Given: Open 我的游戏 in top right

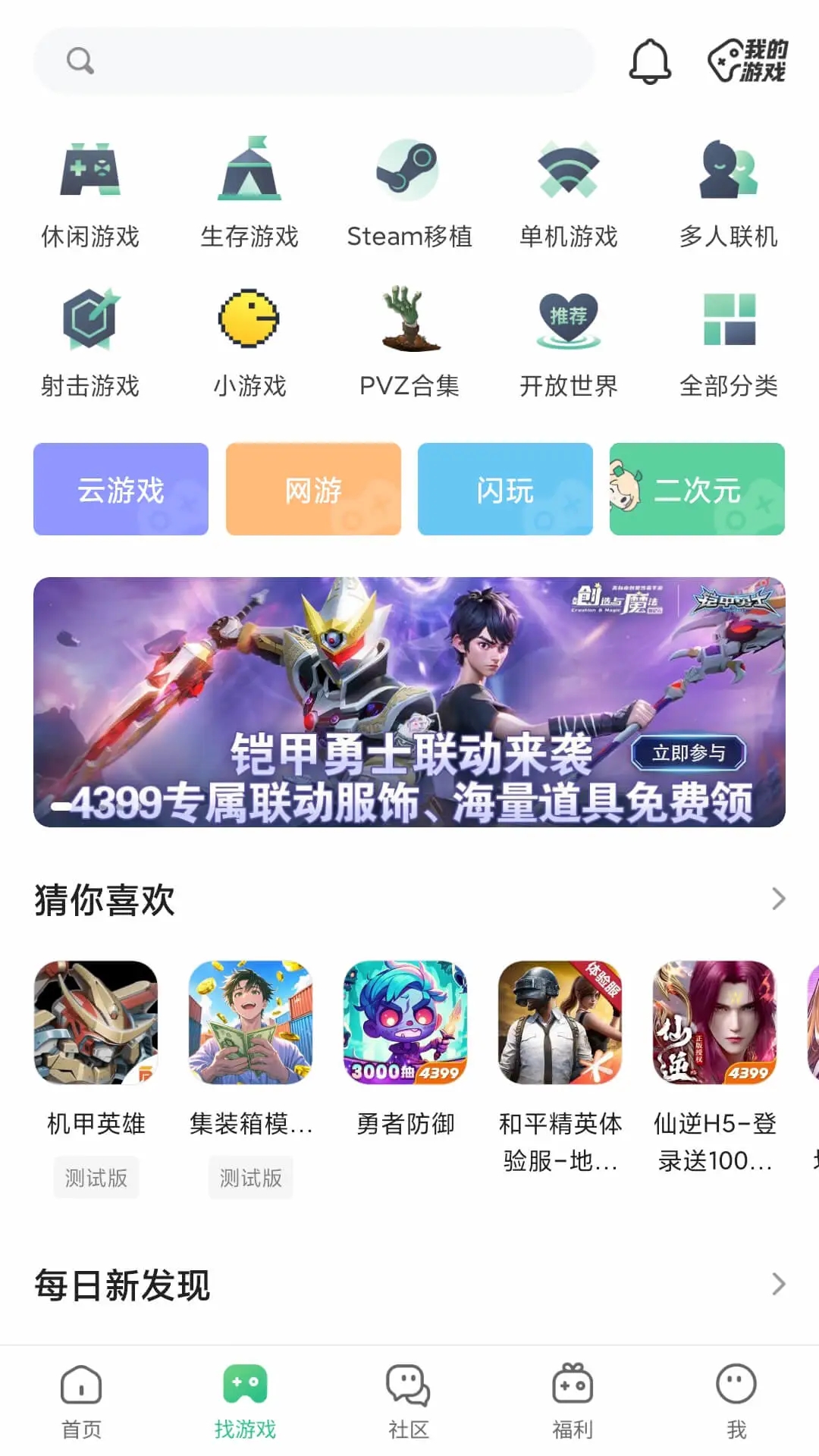Looking at the screenshot, I should coord(745,62).
